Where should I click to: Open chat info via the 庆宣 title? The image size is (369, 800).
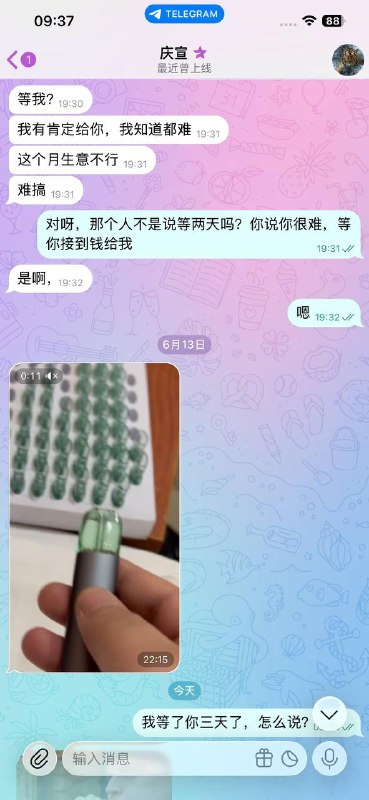[x=184, y=60]
